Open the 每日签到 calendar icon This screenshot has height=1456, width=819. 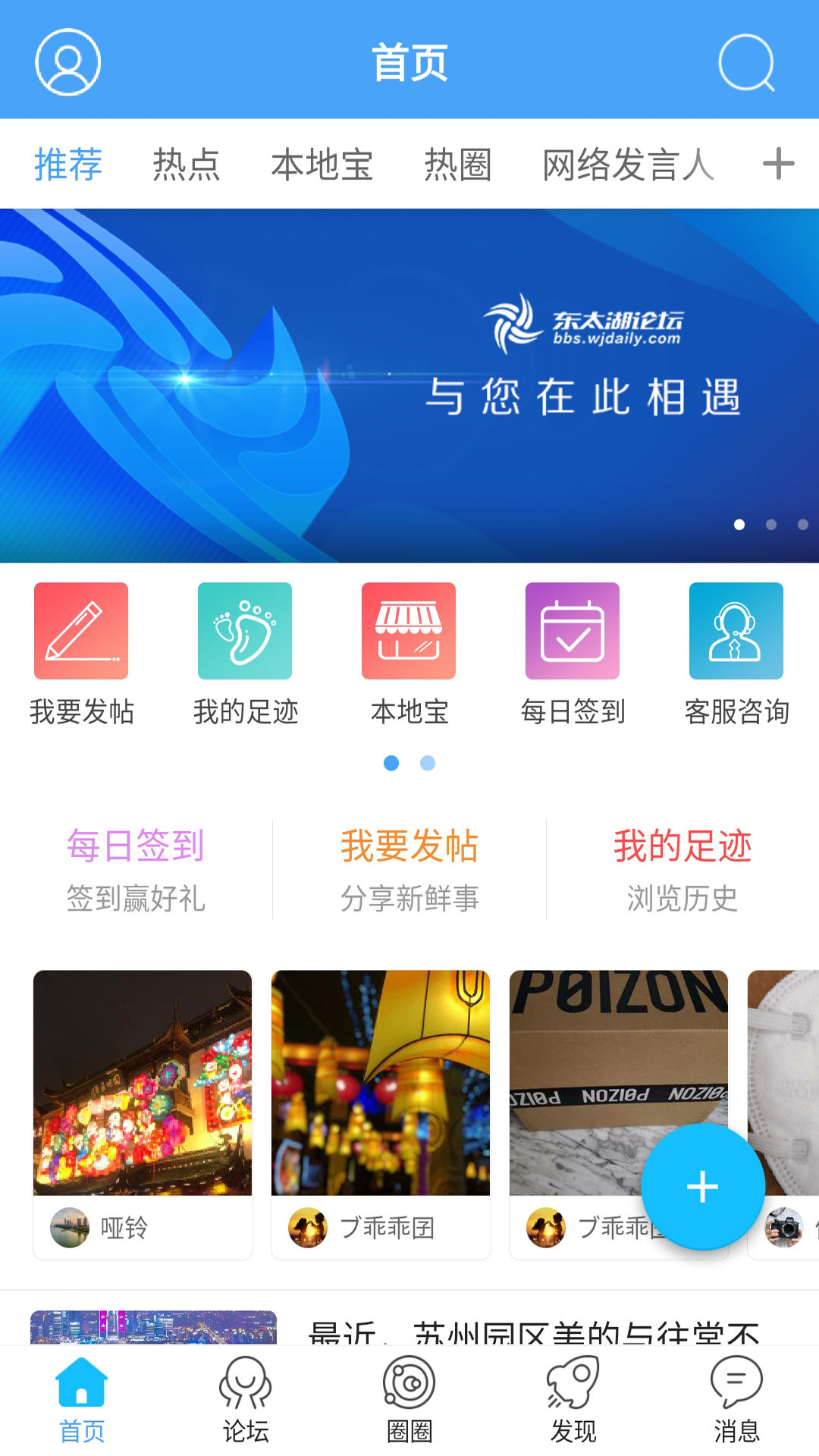pyautogui.click(x=573, y=631)
